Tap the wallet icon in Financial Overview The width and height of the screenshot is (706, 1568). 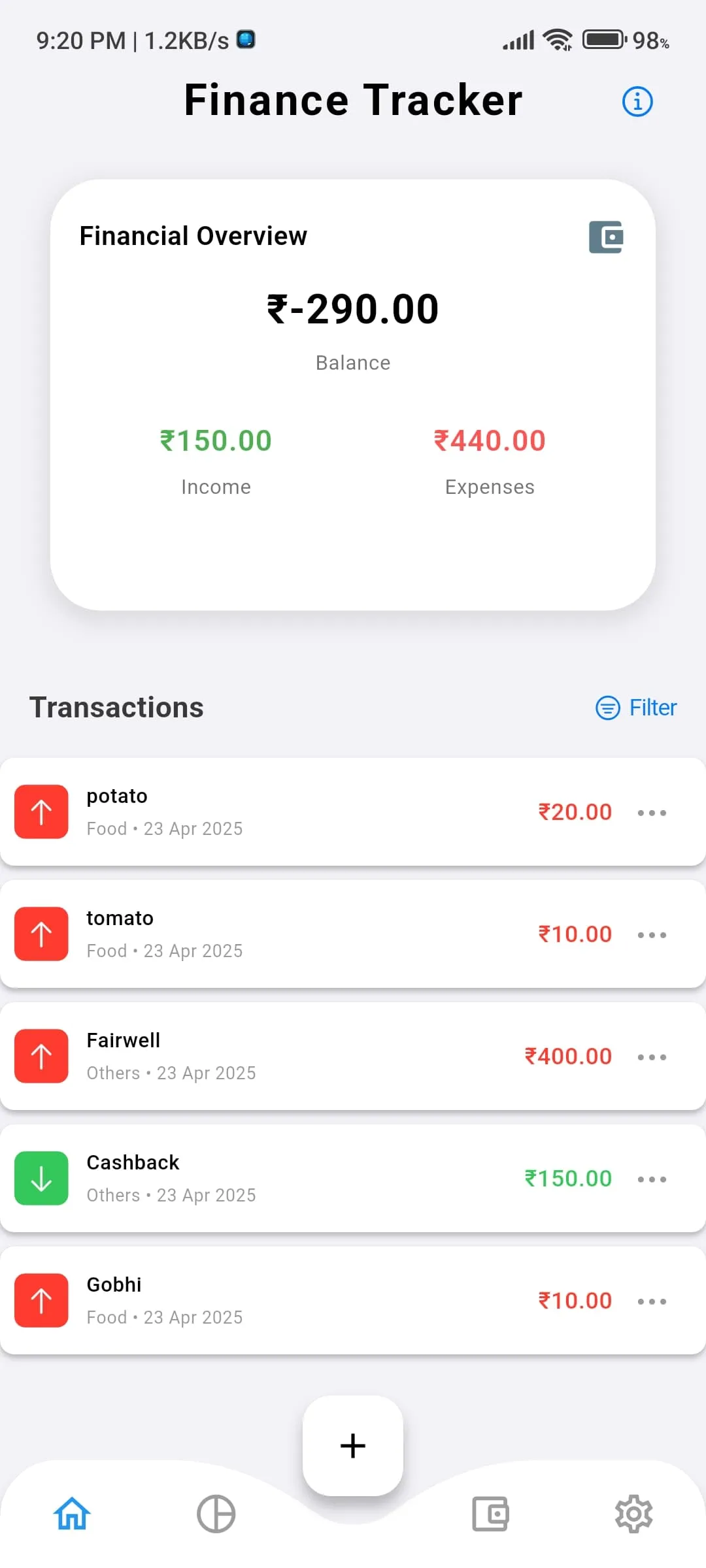[x=606, y=237]
